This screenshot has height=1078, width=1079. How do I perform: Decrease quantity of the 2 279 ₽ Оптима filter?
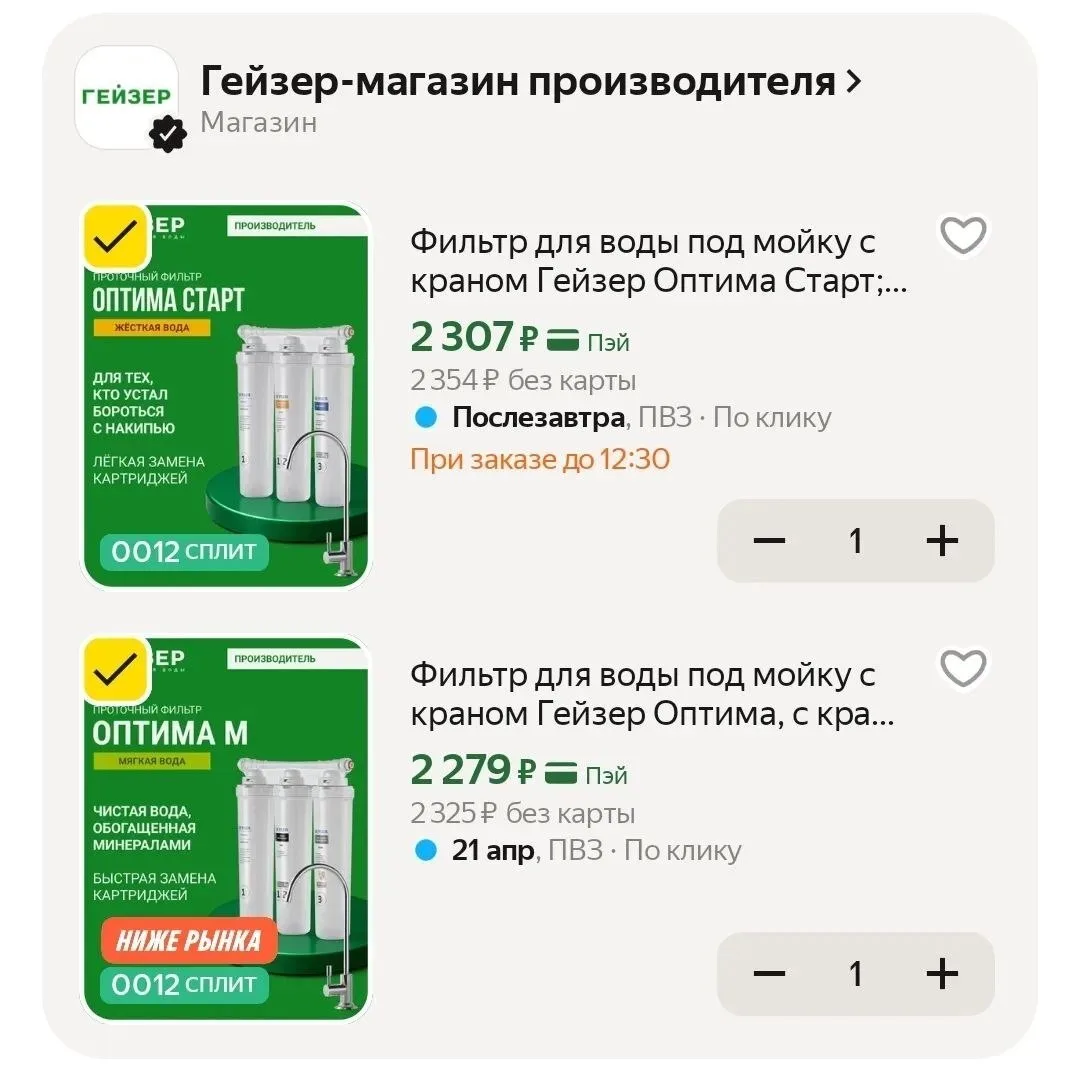point(769,973)
